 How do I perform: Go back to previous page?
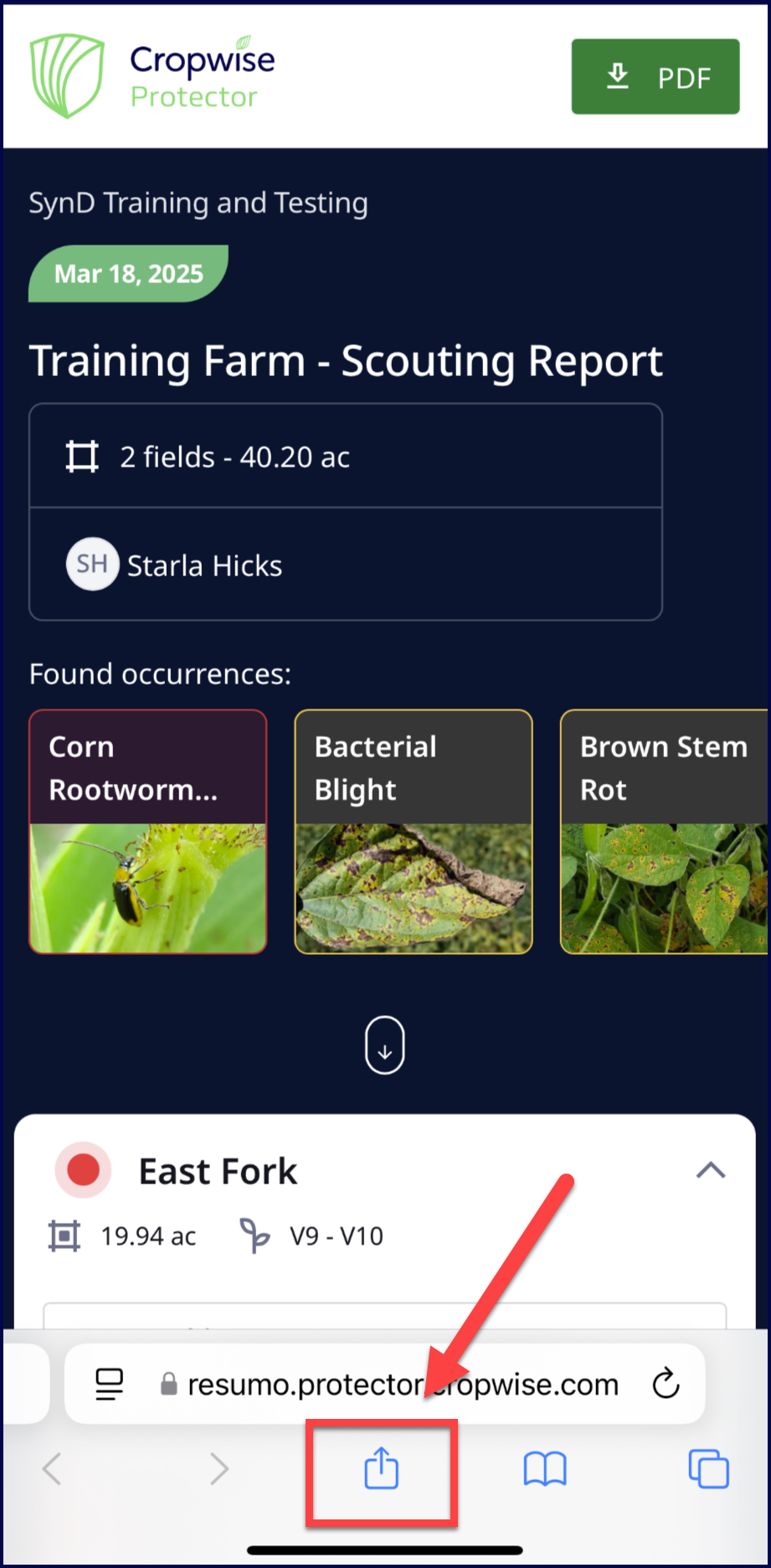pyautogui.click(x=52, y=1468)
